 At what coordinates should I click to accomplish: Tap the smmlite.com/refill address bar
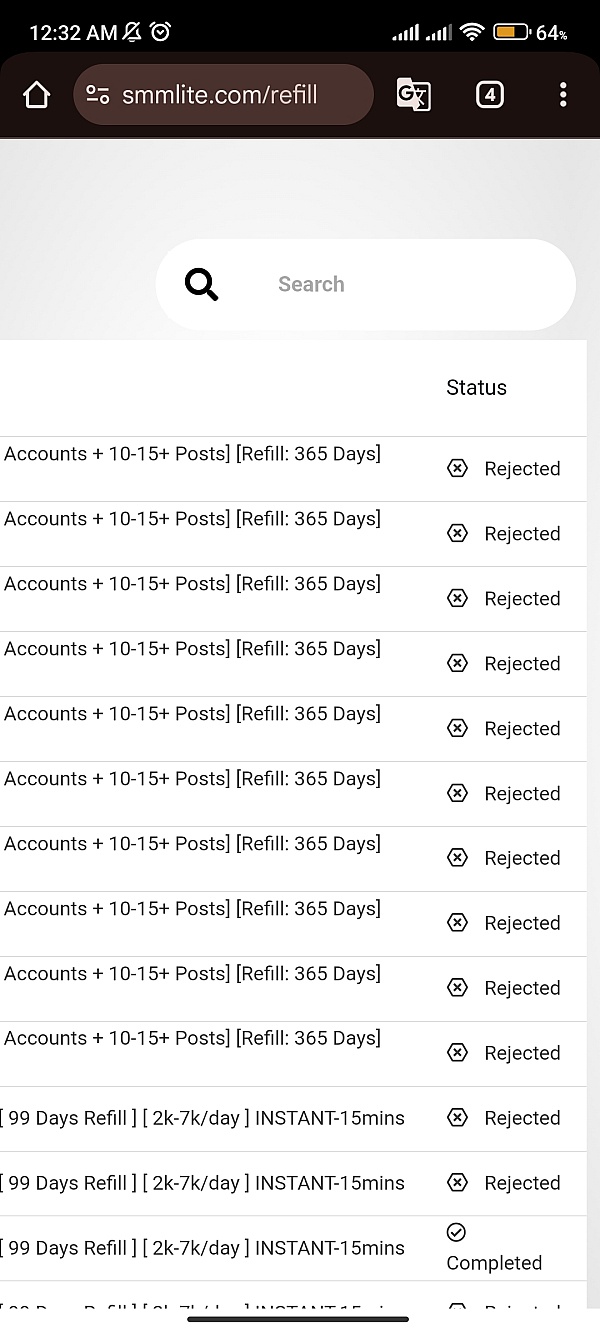223,95
